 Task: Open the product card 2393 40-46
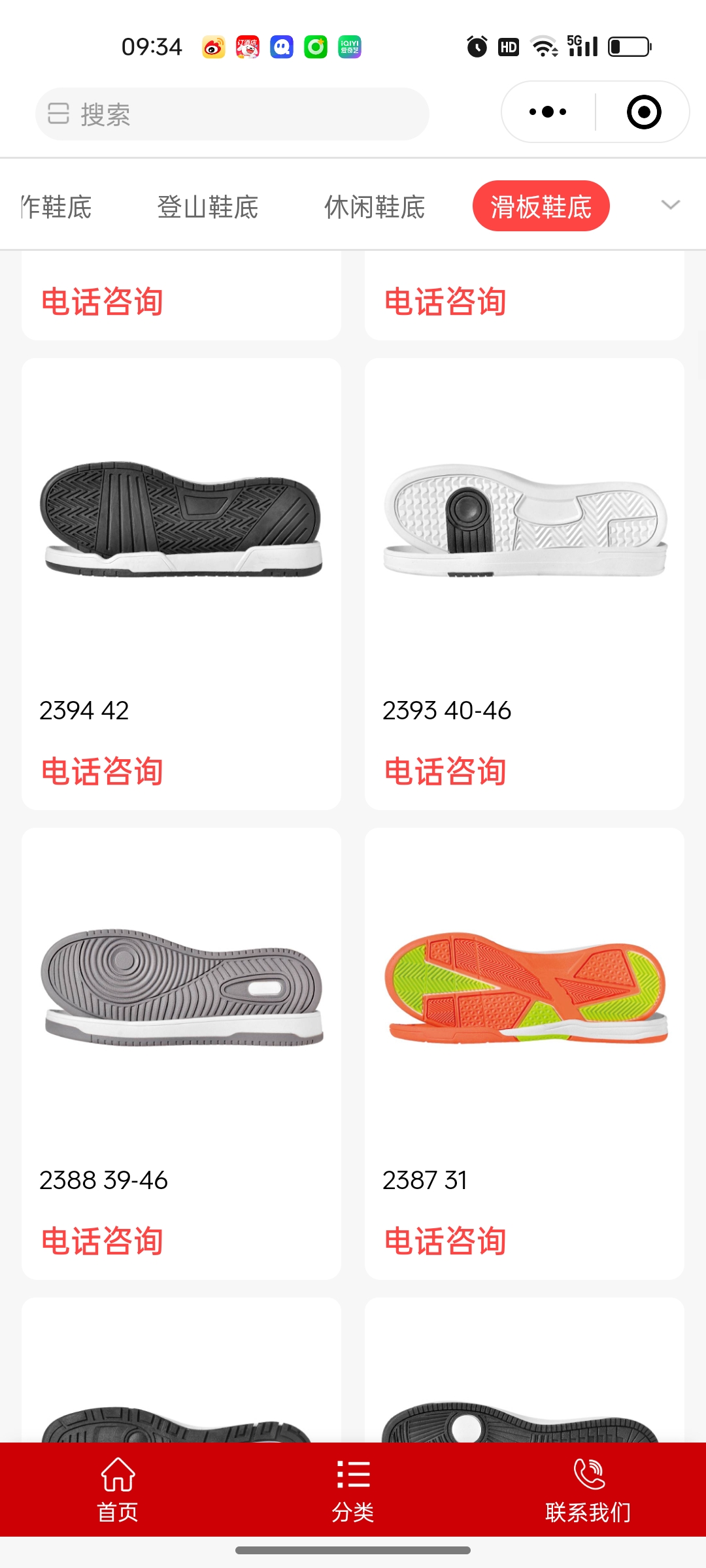click(524, 523)
